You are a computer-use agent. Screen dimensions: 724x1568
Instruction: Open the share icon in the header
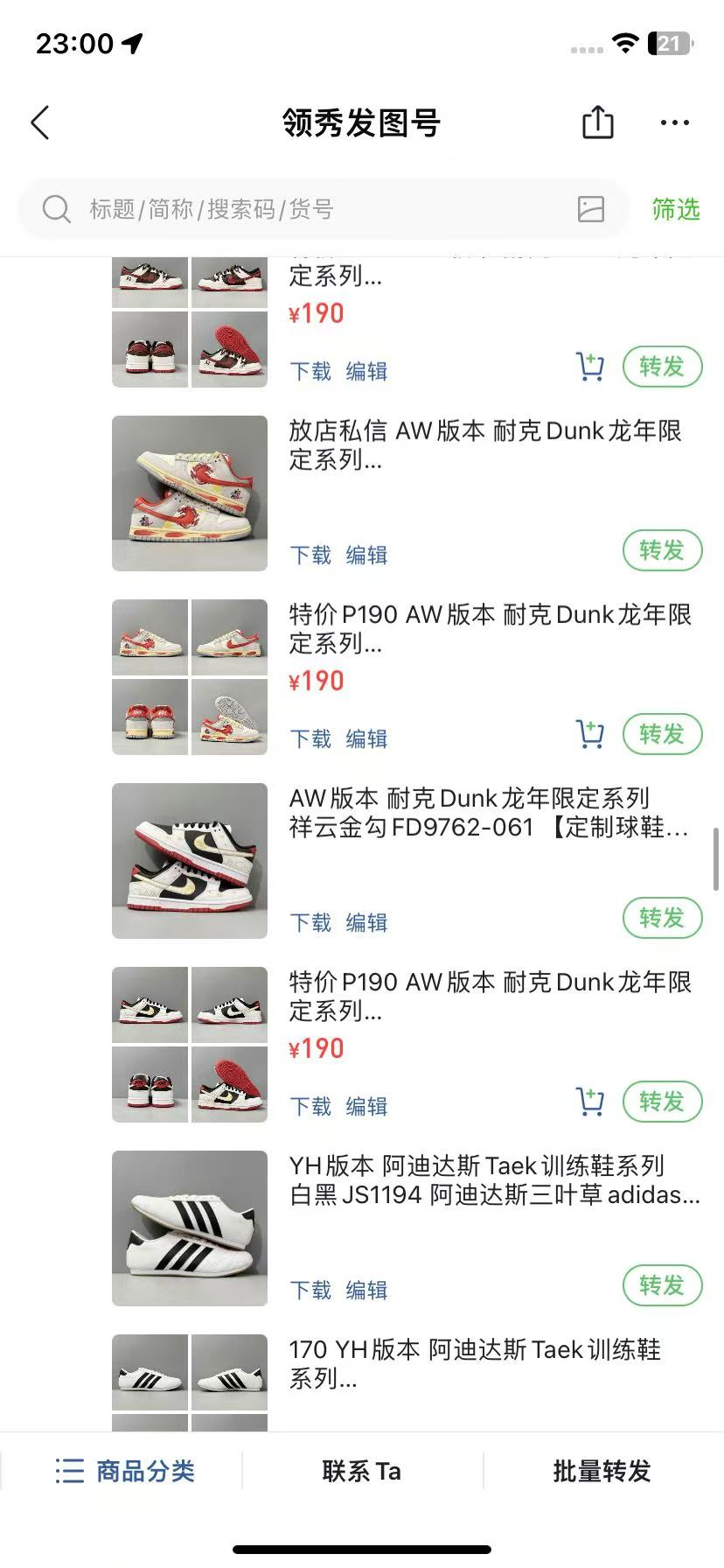(598, 122)
